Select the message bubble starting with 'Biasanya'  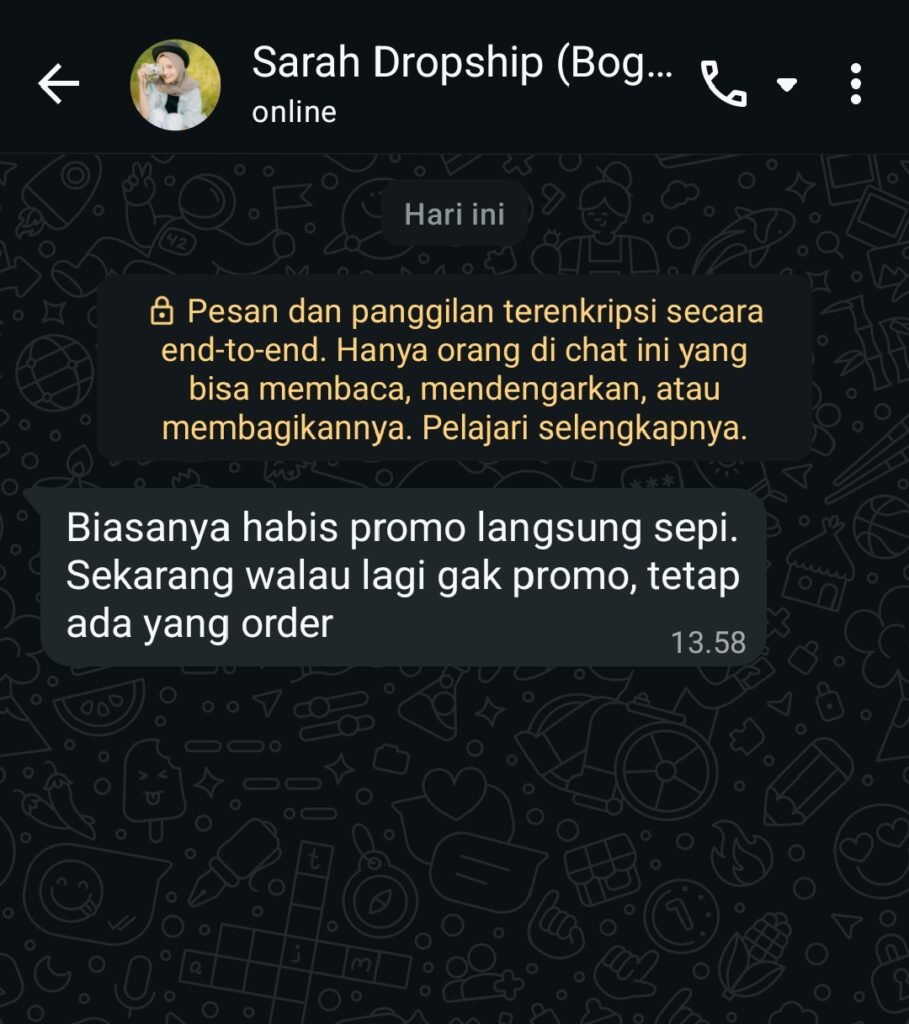tap(400, 575)
